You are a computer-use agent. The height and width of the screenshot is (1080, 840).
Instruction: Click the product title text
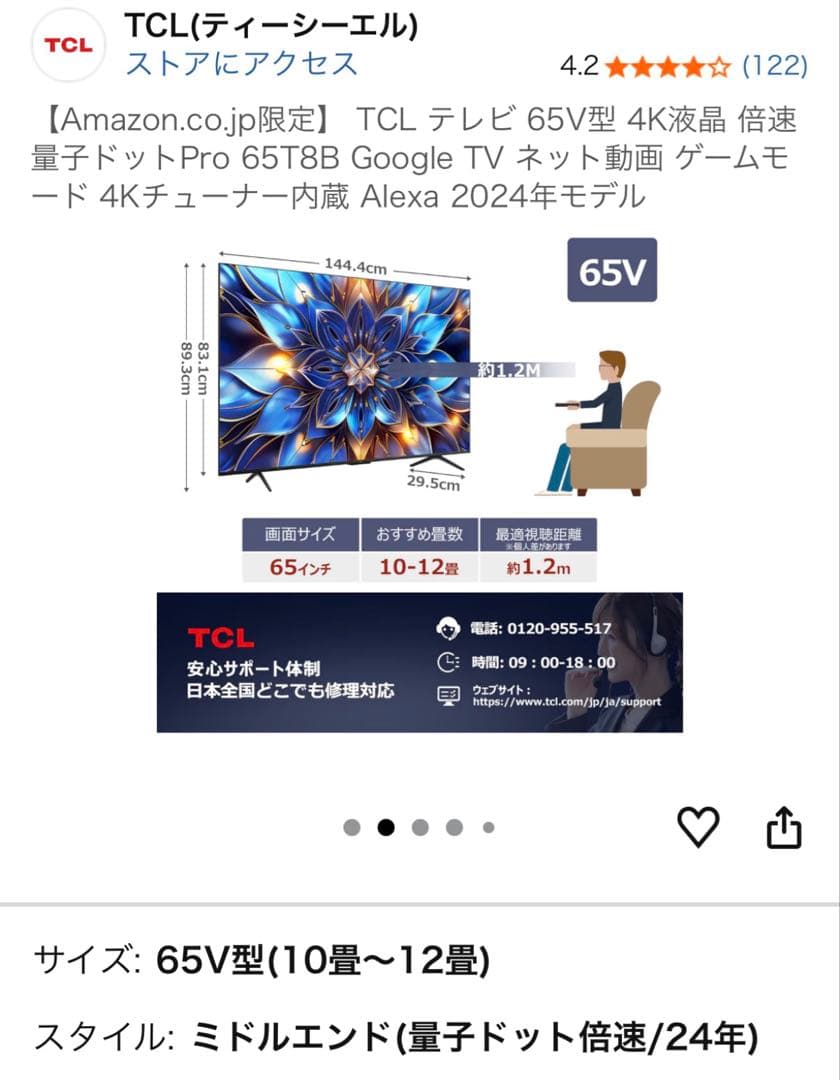point(420,160)
